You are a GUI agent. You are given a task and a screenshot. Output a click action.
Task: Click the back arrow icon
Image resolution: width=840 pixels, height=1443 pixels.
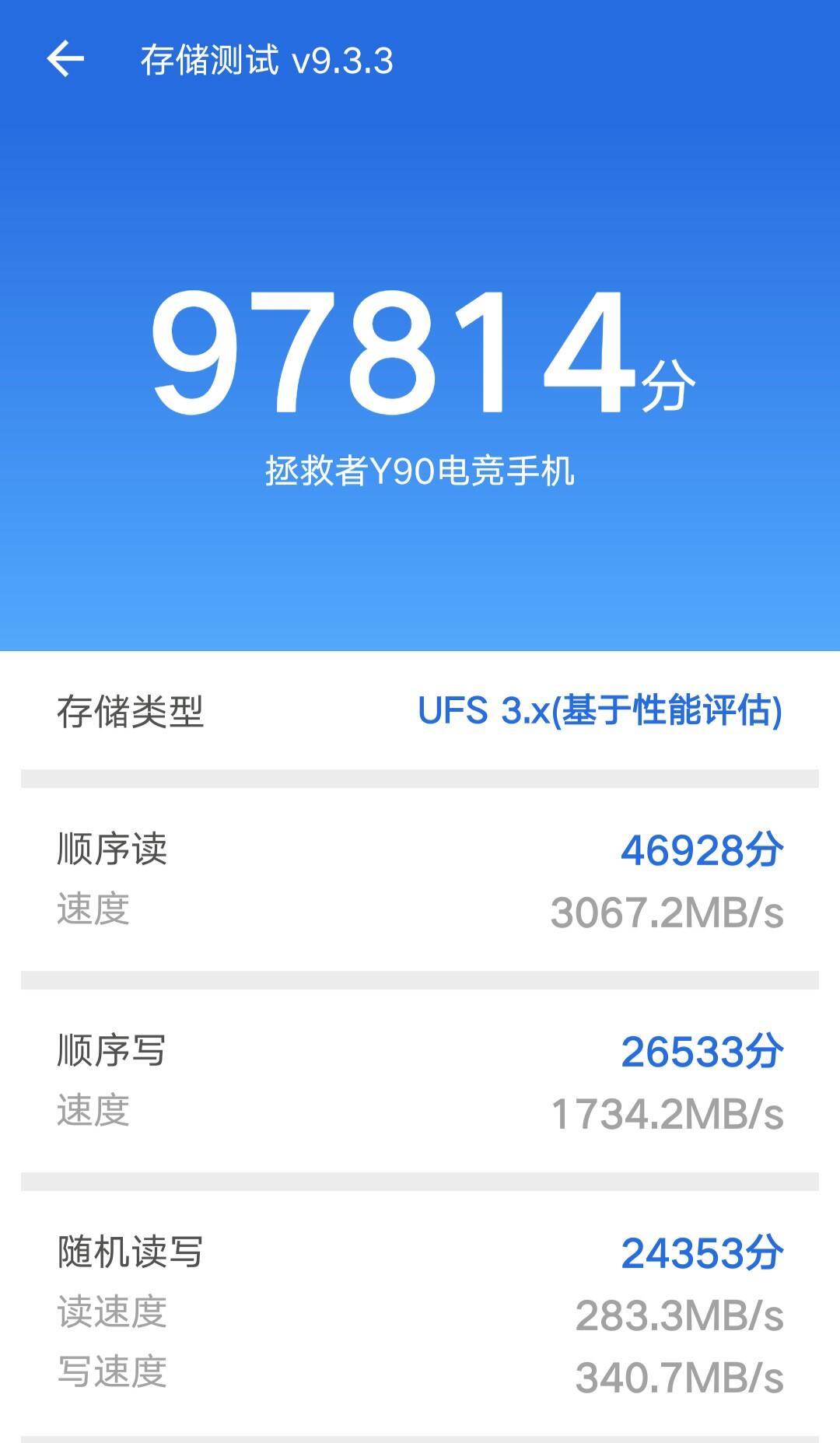(66, 58)
